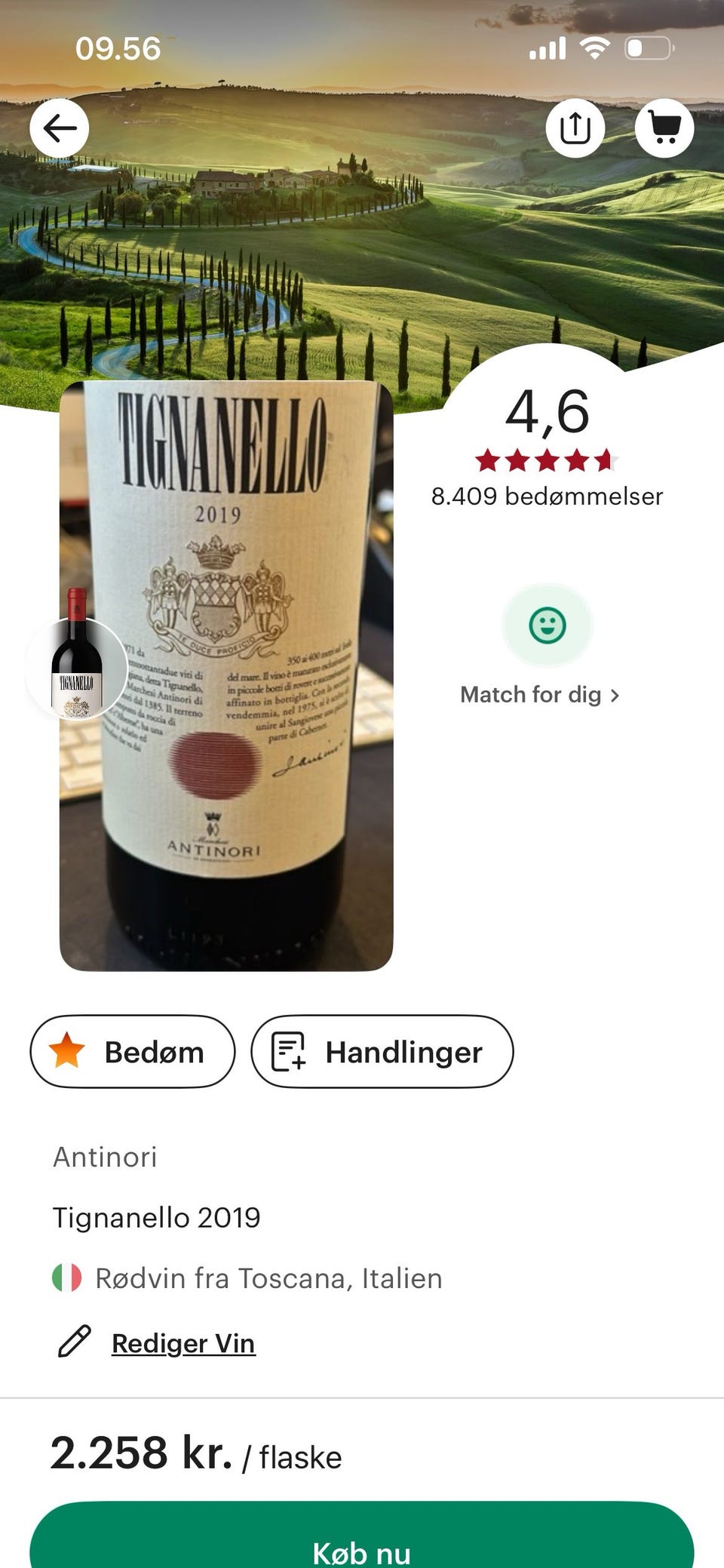Open the shopping cart icon
This screenshot has height=1568, width=724.
[664, 128]
